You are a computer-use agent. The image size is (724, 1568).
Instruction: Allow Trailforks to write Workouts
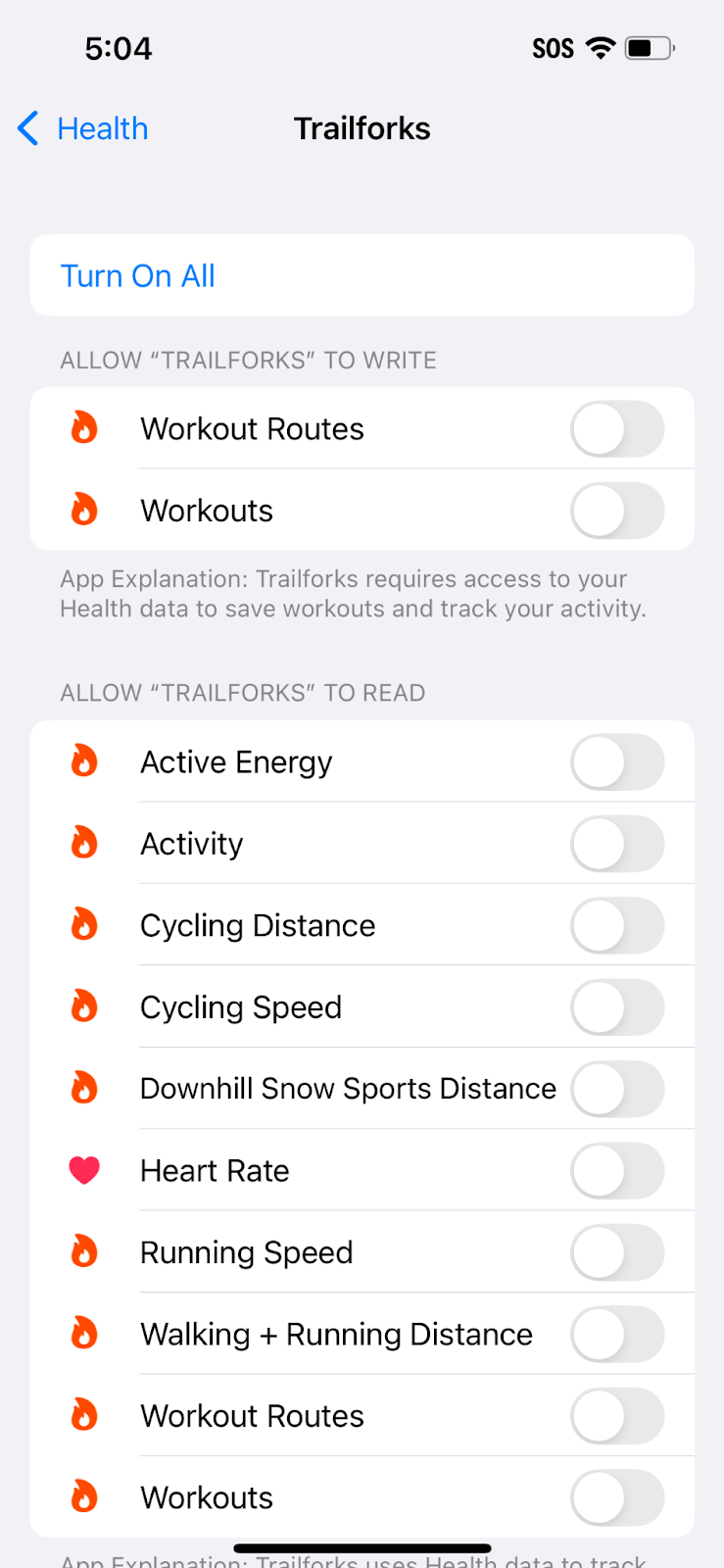[617, 511]
